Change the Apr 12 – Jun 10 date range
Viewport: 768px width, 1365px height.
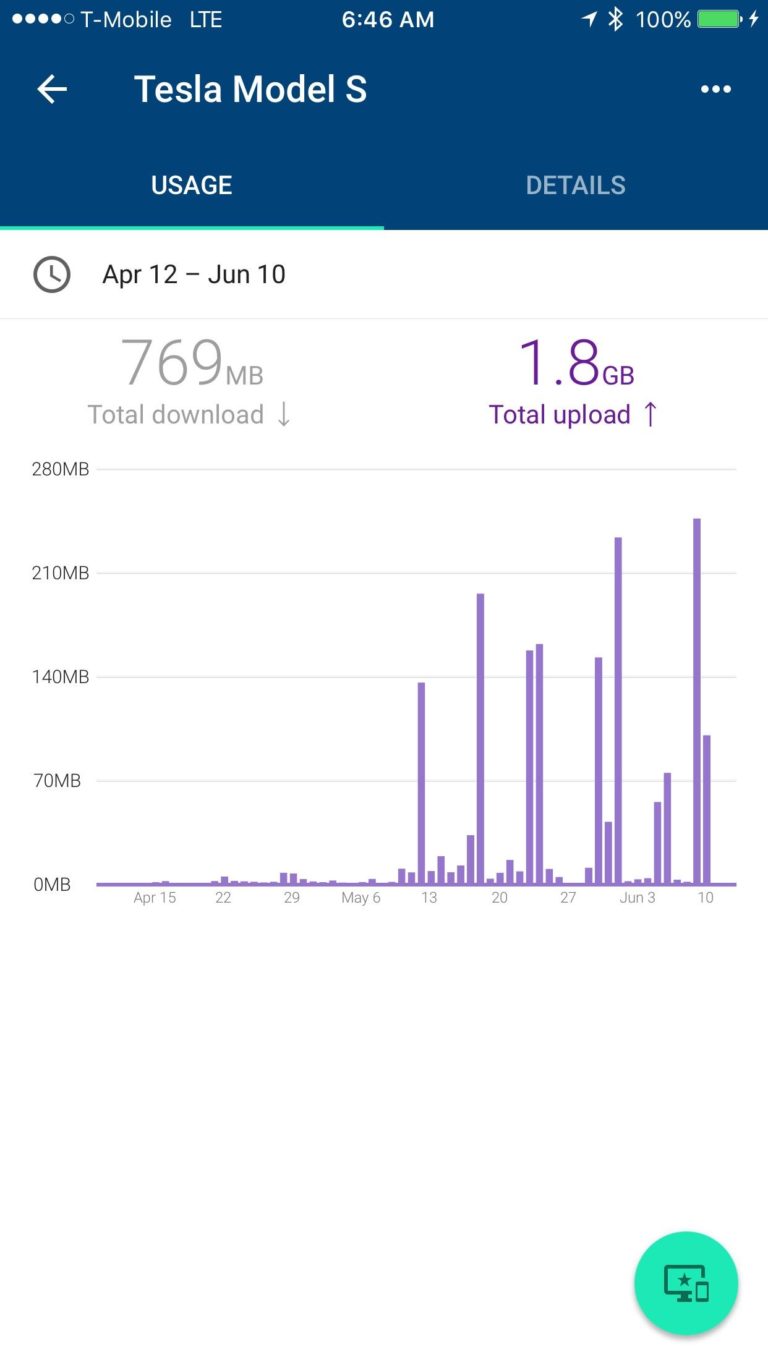[x=384, y=274]
